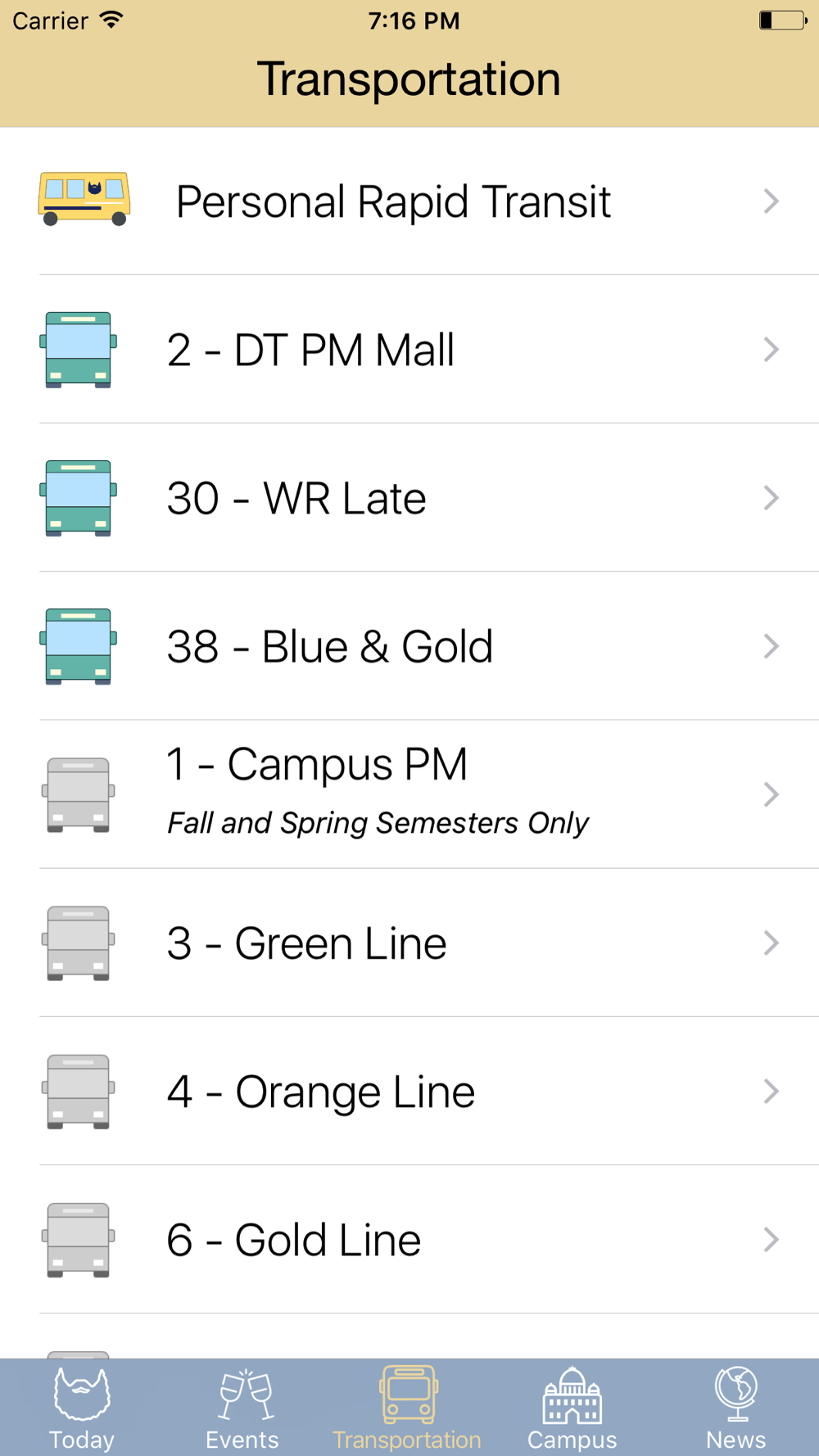The image size is (819, 1456).
Task: Switch to the Today tab
Action: (x=82, y=1408)
